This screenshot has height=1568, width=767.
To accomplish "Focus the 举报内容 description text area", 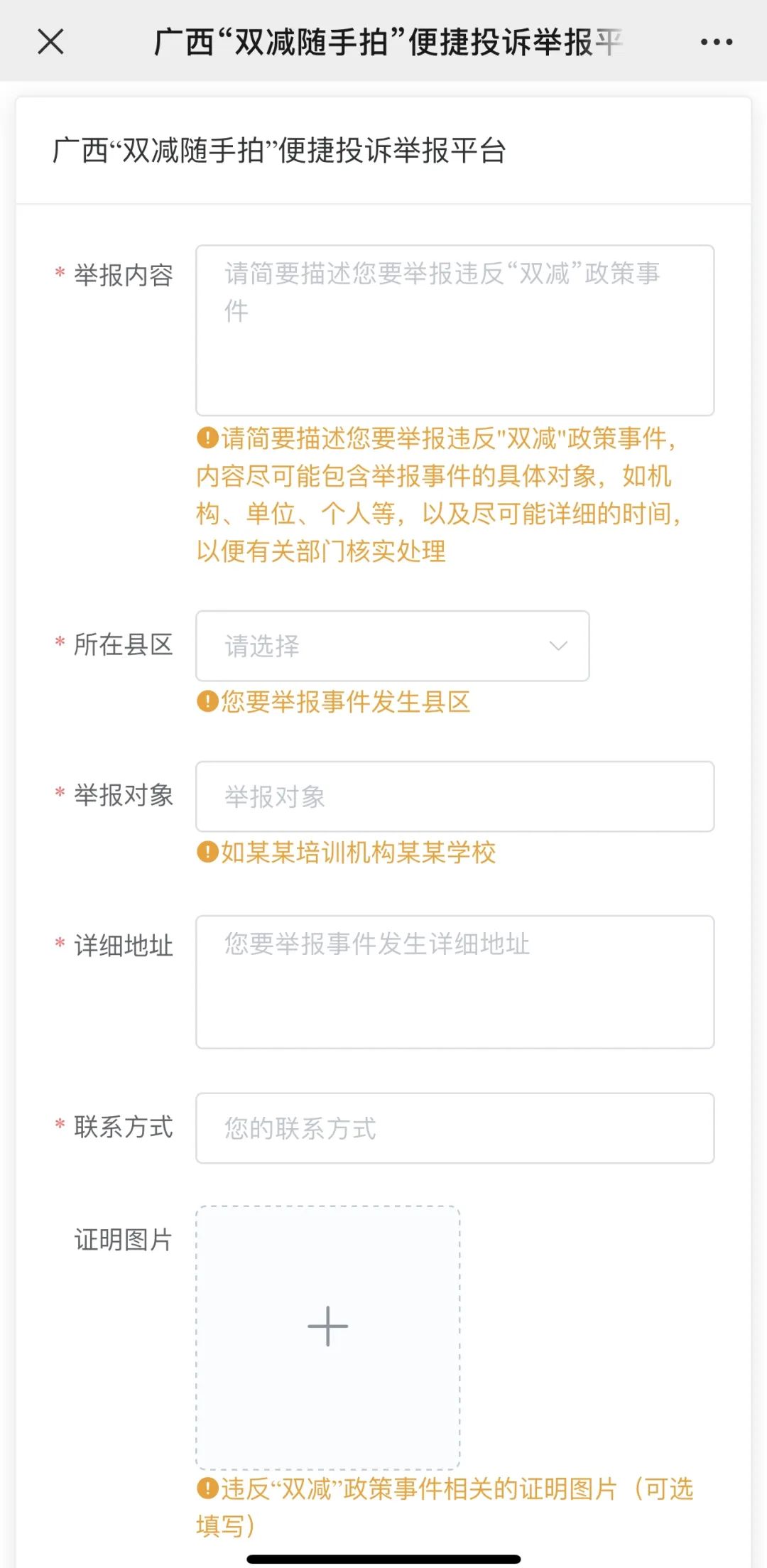I will click(x=455, y=330).
